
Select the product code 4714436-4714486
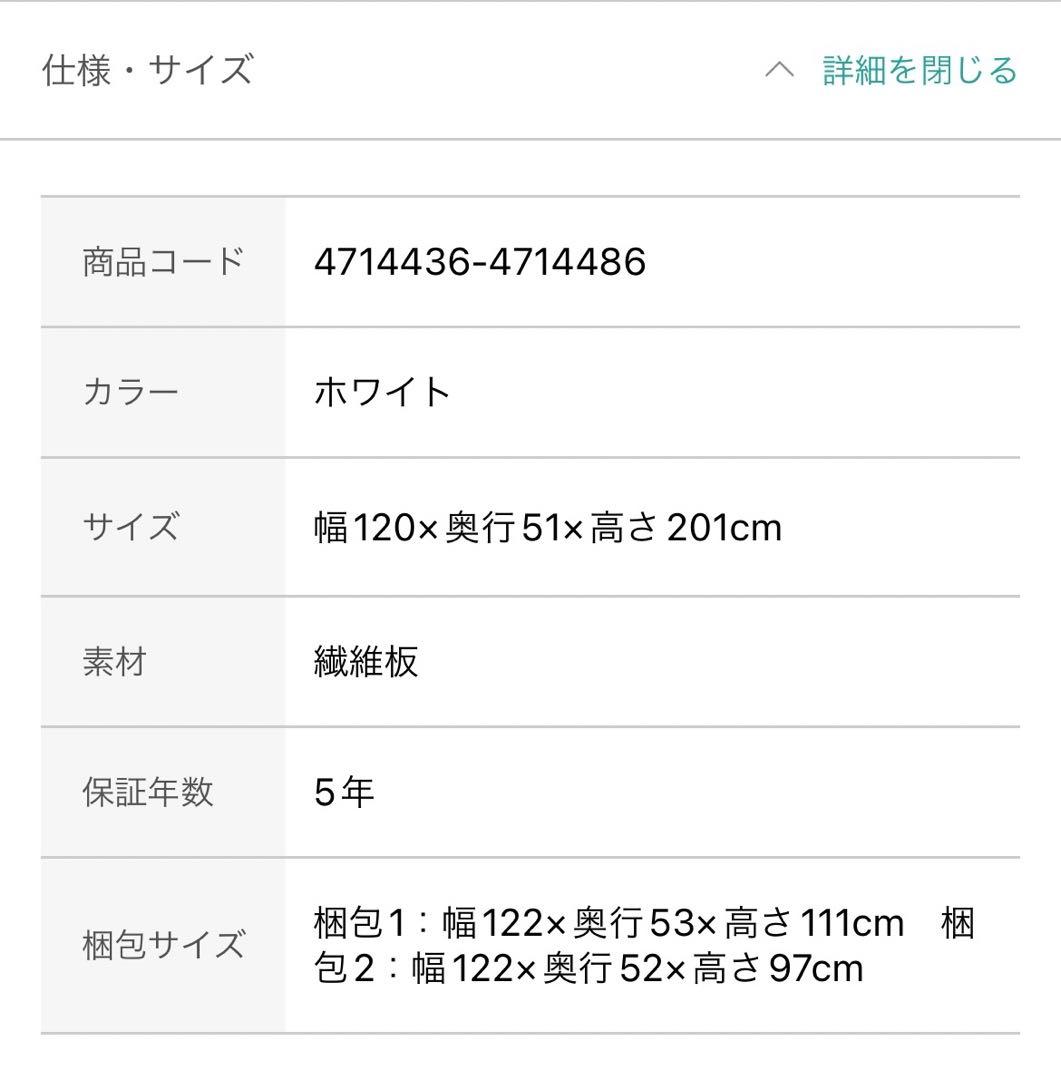(x=480, y=260)
